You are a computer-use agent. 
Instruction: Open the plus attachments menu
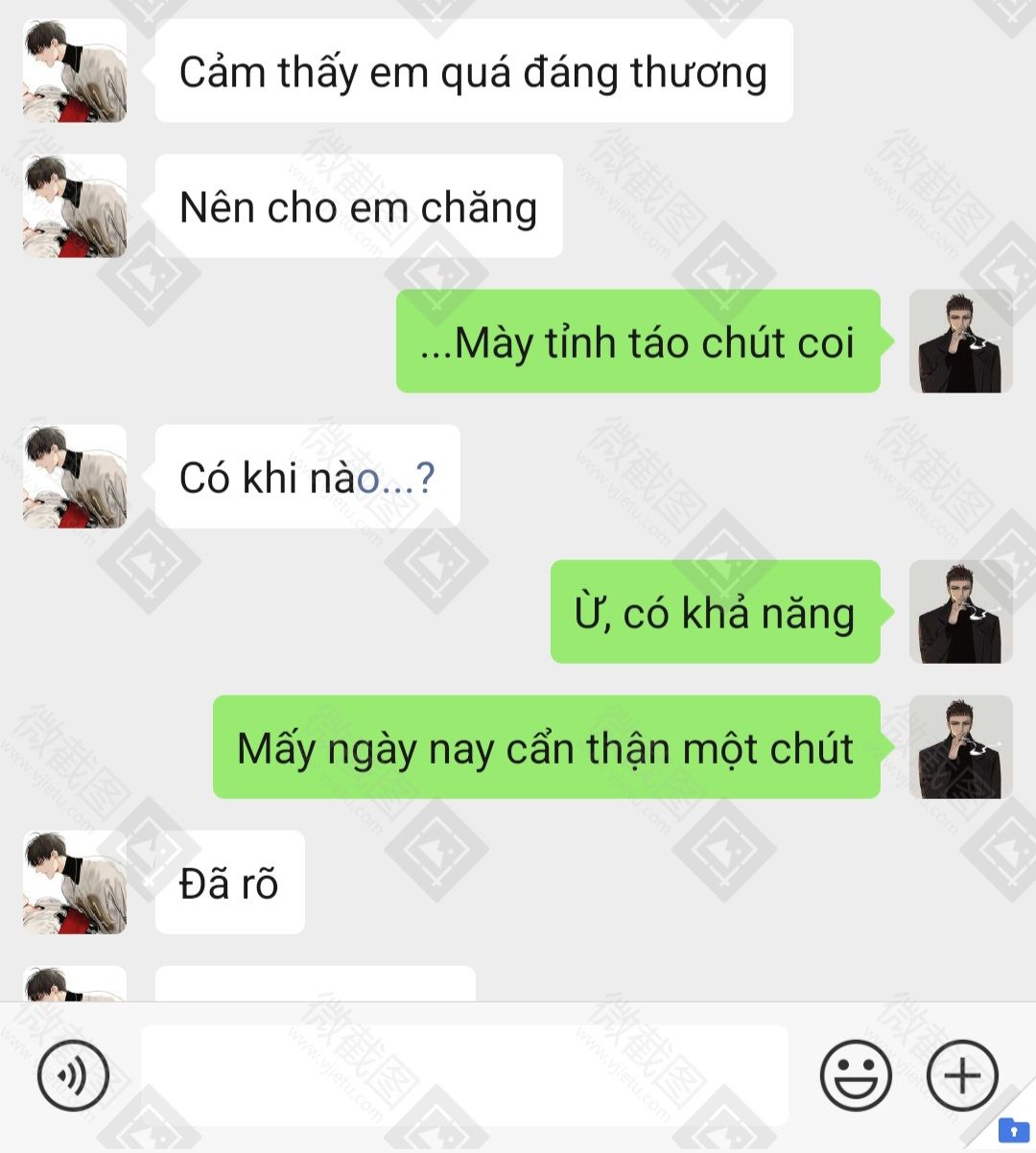click(x=962, y=1075)
